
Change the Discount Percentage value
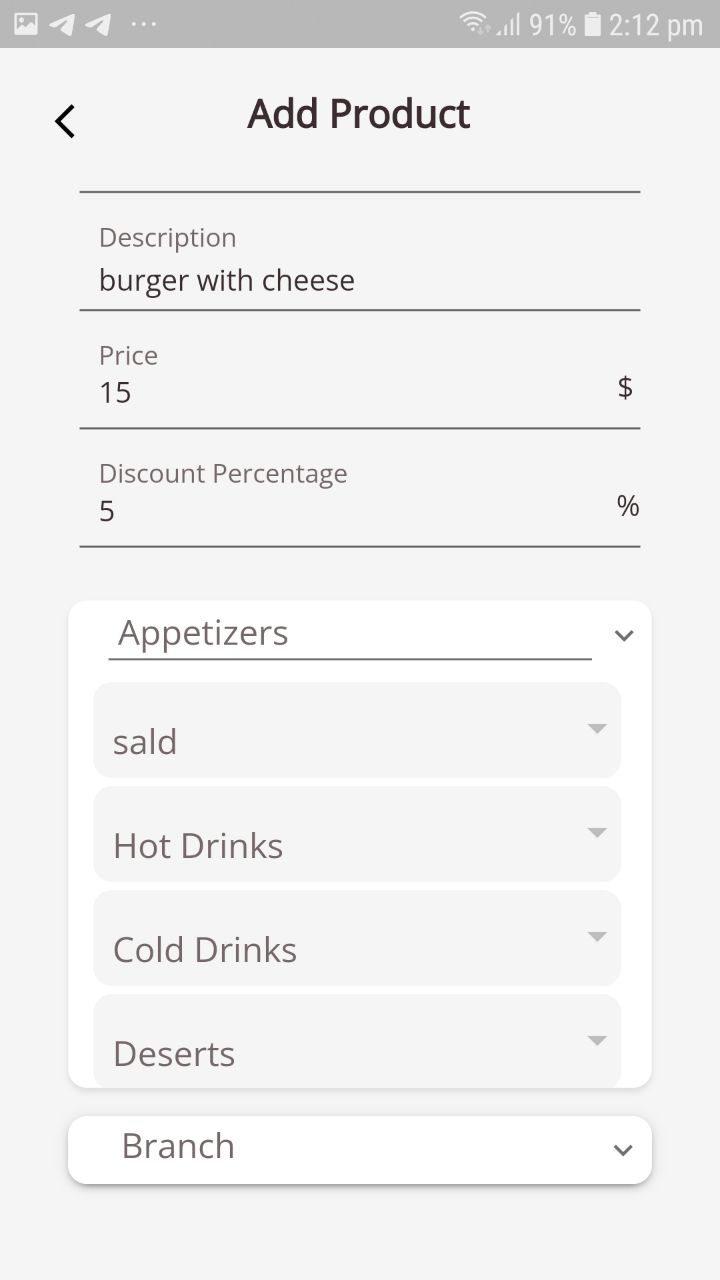click(360, 503)
